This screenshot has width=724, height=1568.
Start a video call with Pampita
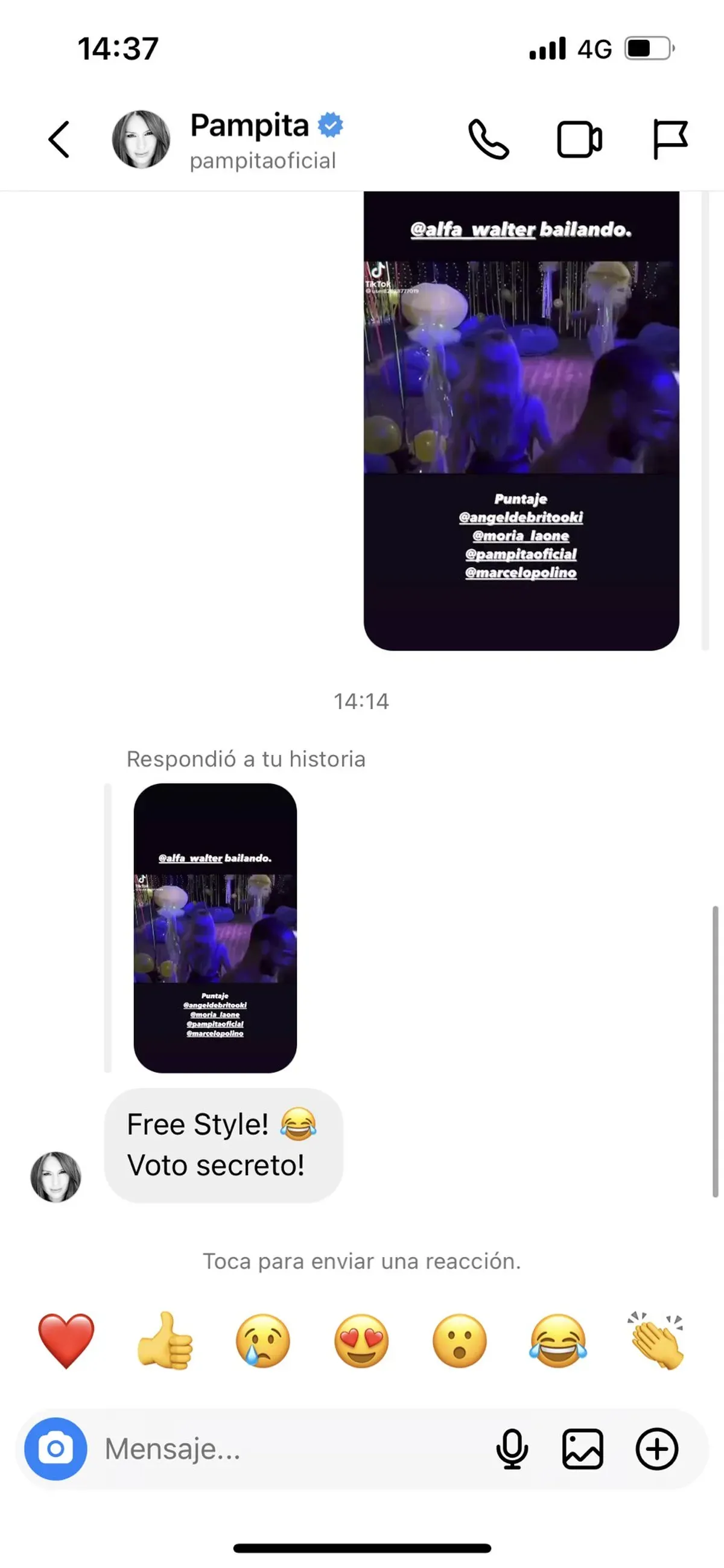579,139
